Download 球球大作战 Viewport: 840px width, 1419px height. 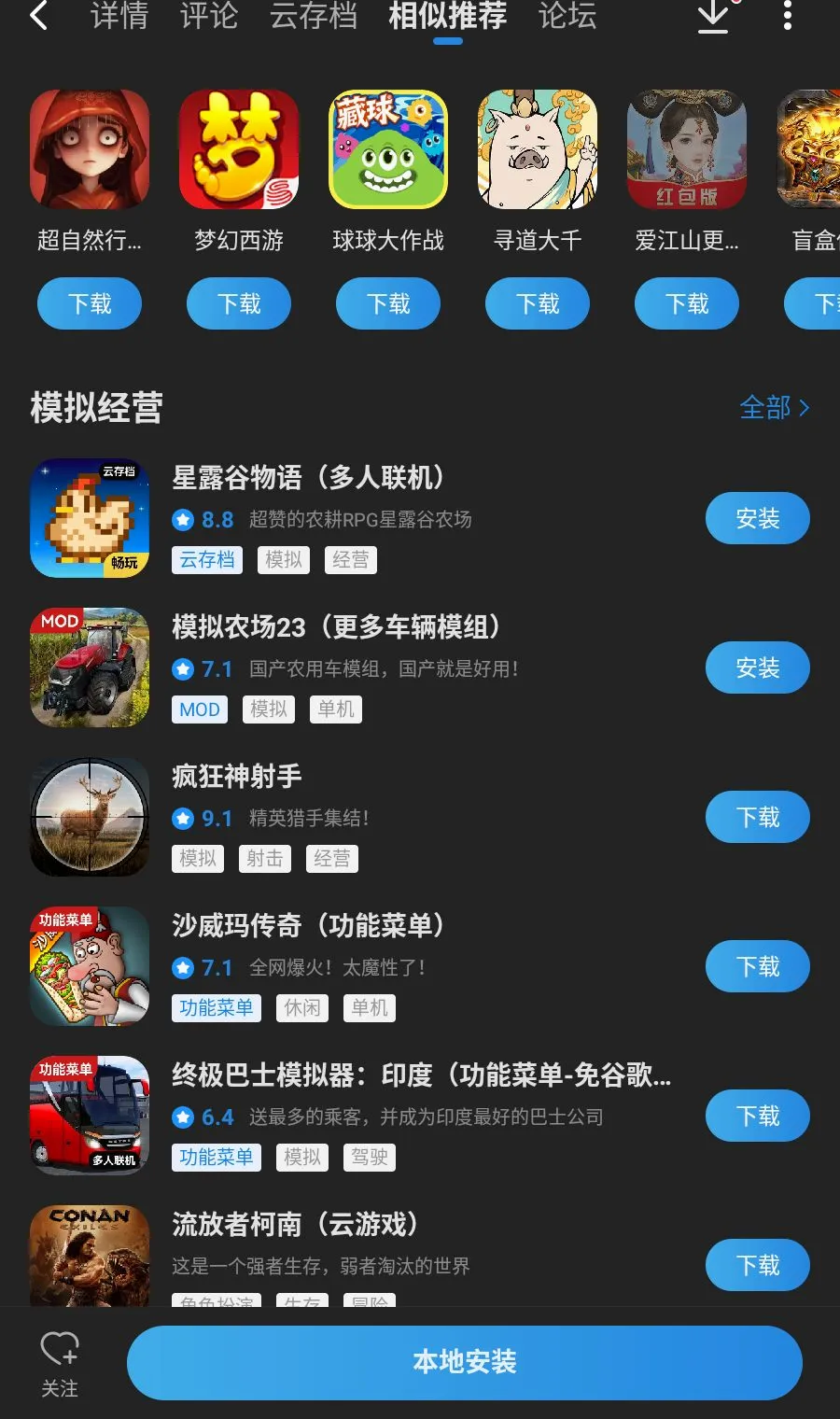pyautogui.click(x=388, y=303)
